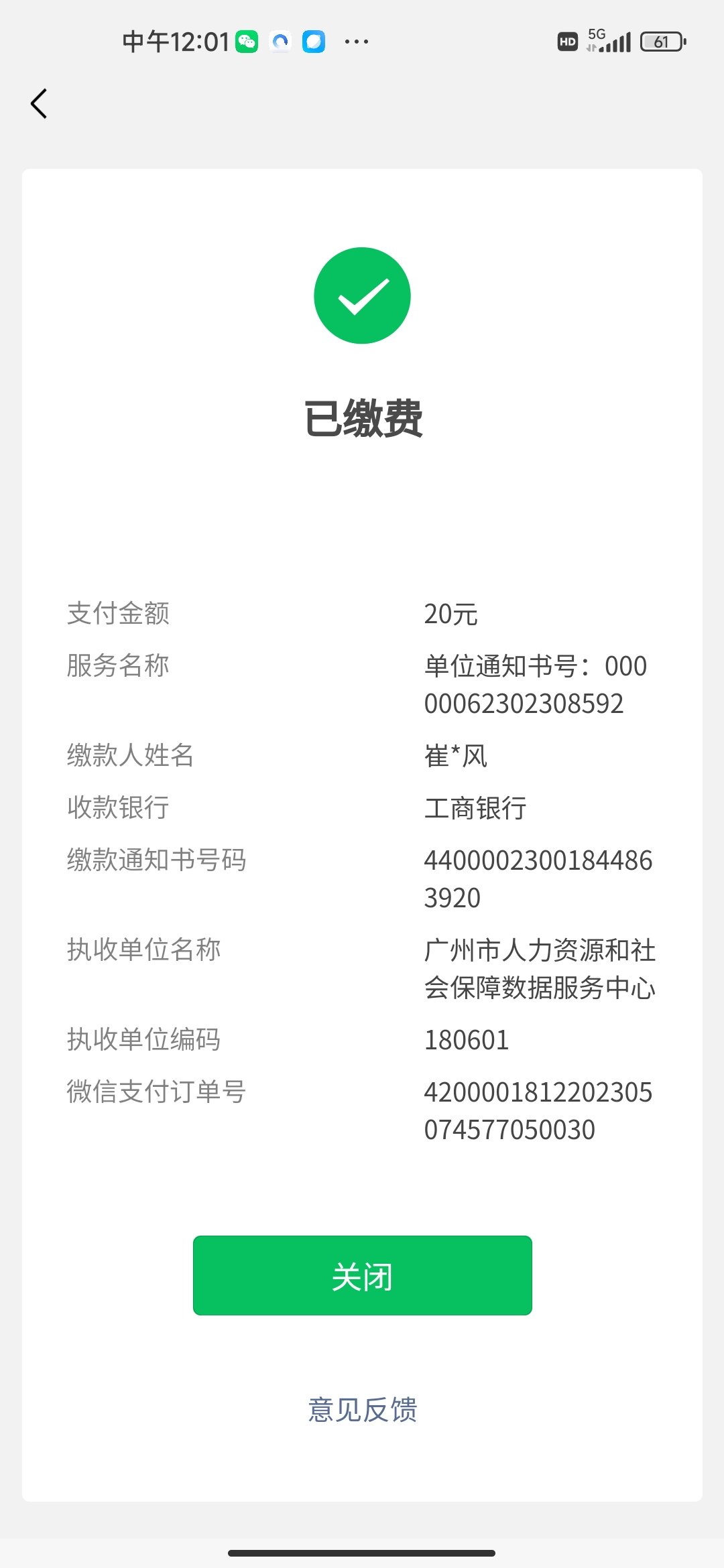This screenshot has height=1568, width=724.
Task: Tap the green 关闭 button
Action: coord(362,1275)
